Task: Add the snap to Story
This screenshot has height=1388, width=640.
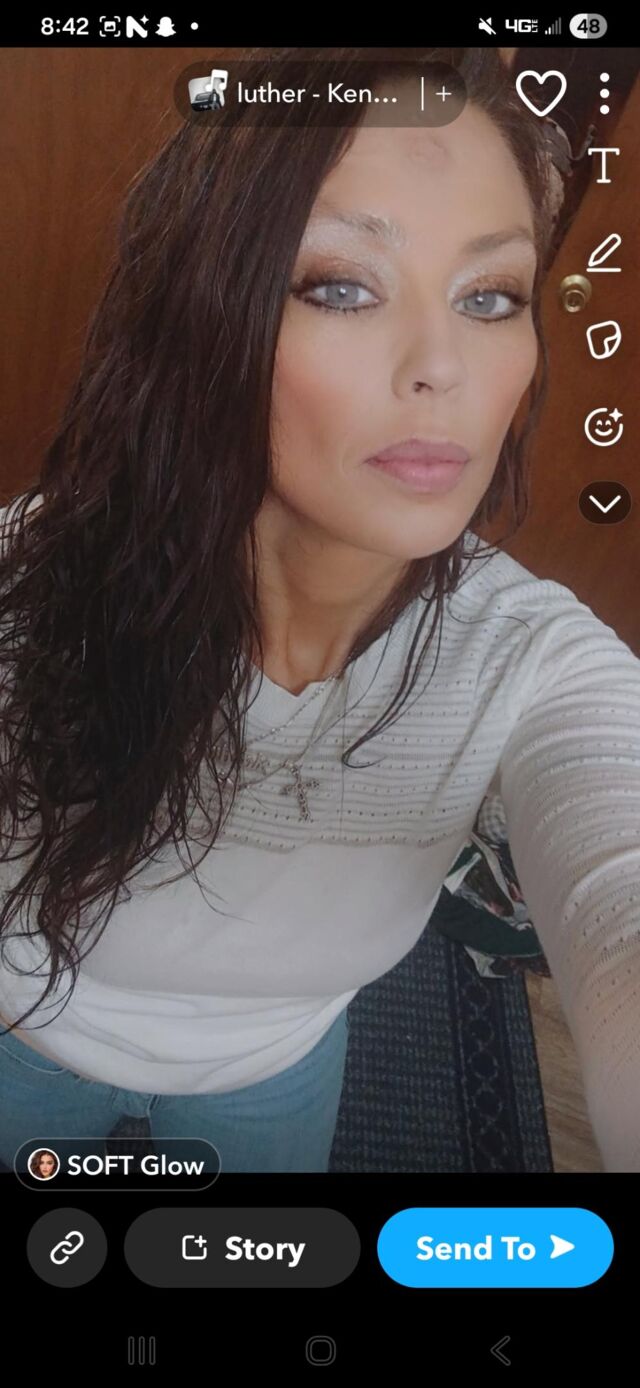Action: click(x=242, y=1247)
